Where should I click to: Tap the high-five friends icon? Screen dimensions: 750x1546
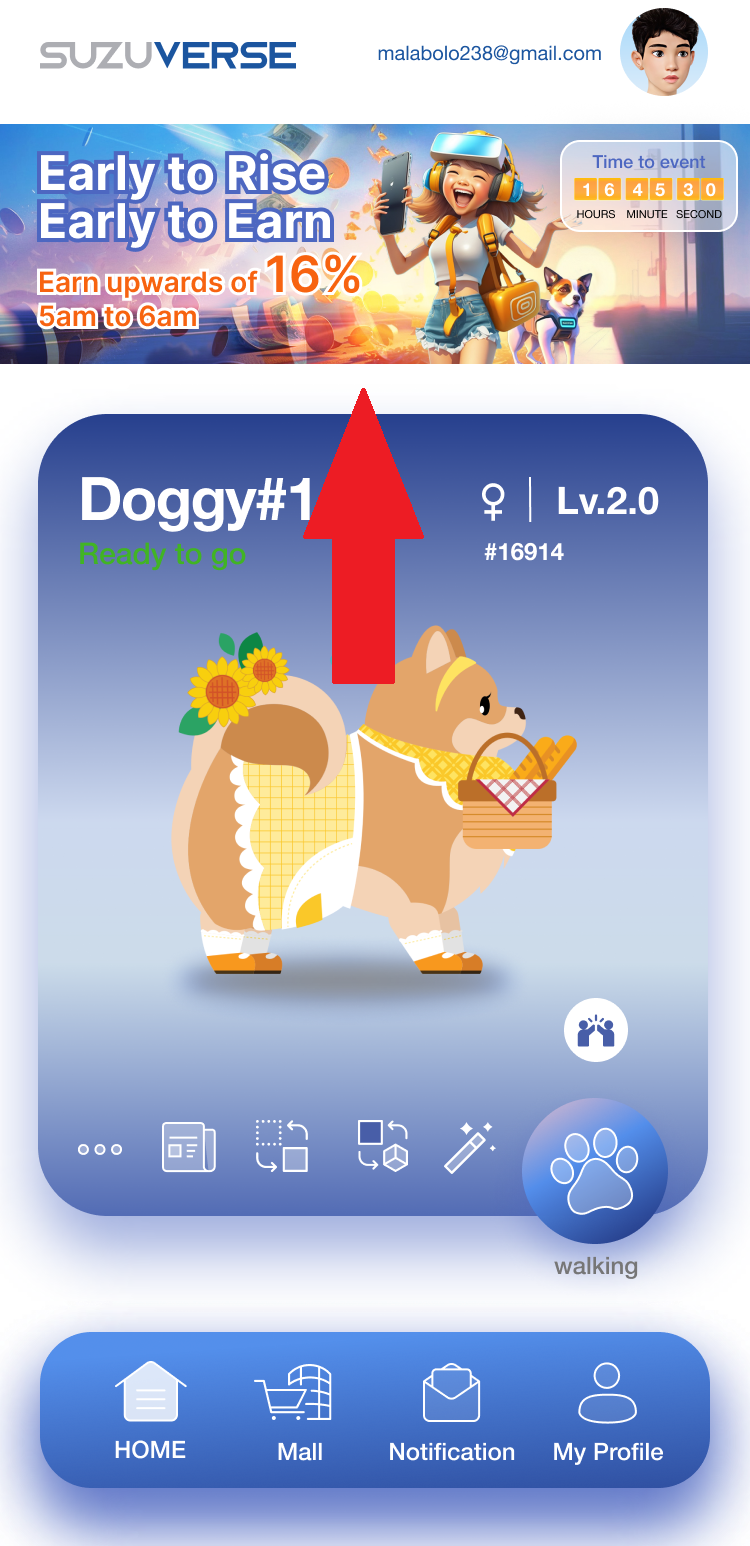coord(596,1030)
